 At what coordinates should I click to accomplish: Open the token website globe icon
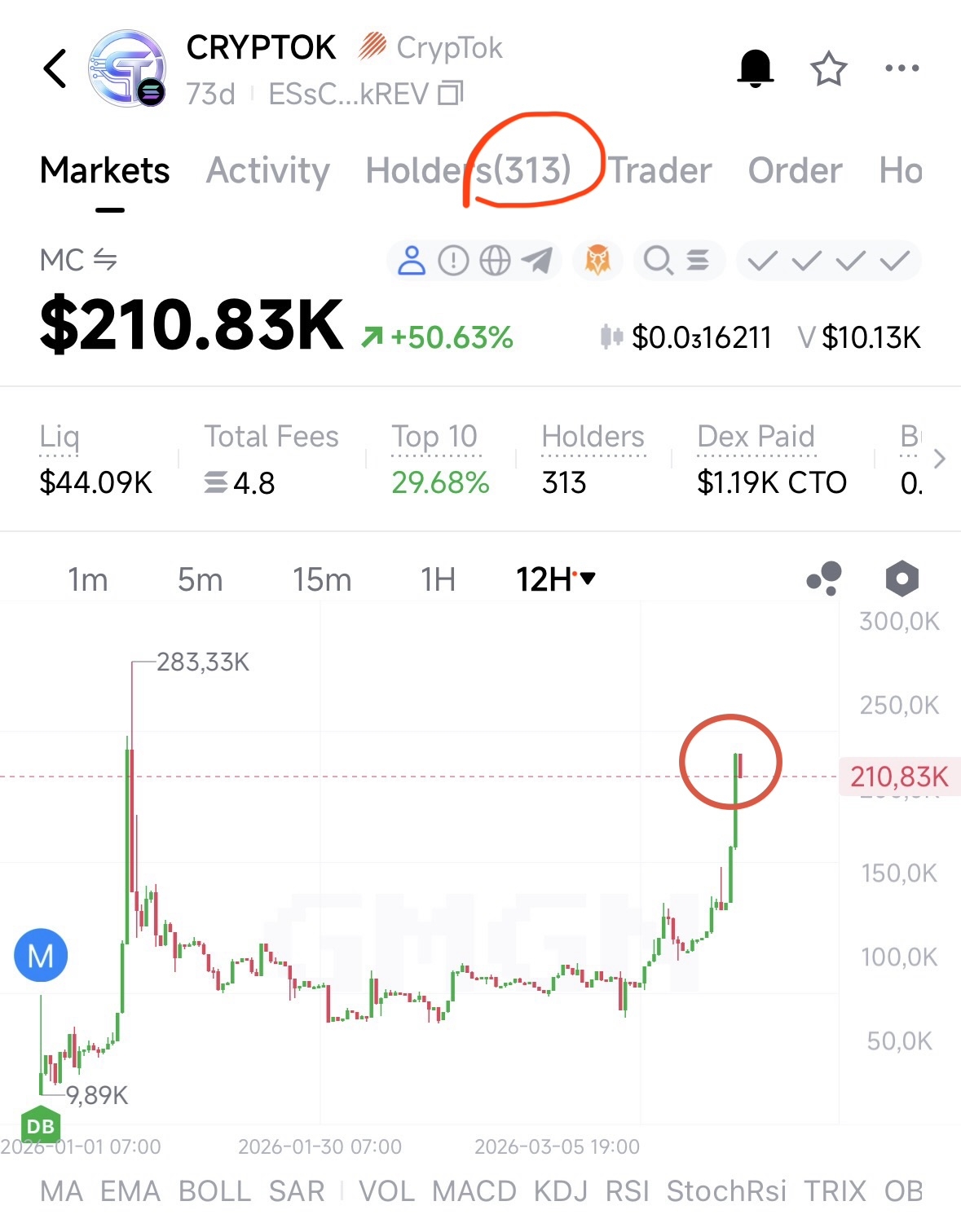[x=495, y=261]
